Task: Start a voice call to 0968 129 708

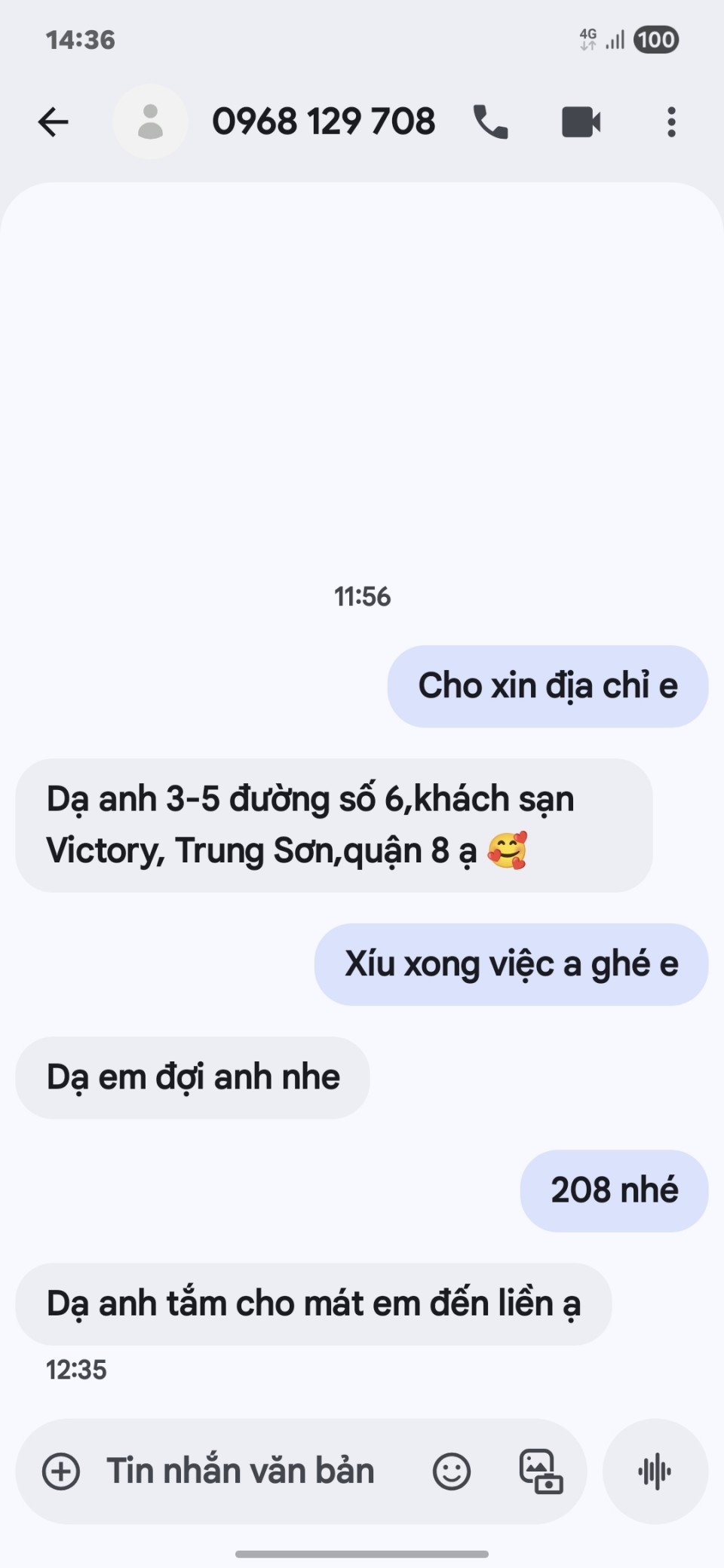Action: point(491,122)
